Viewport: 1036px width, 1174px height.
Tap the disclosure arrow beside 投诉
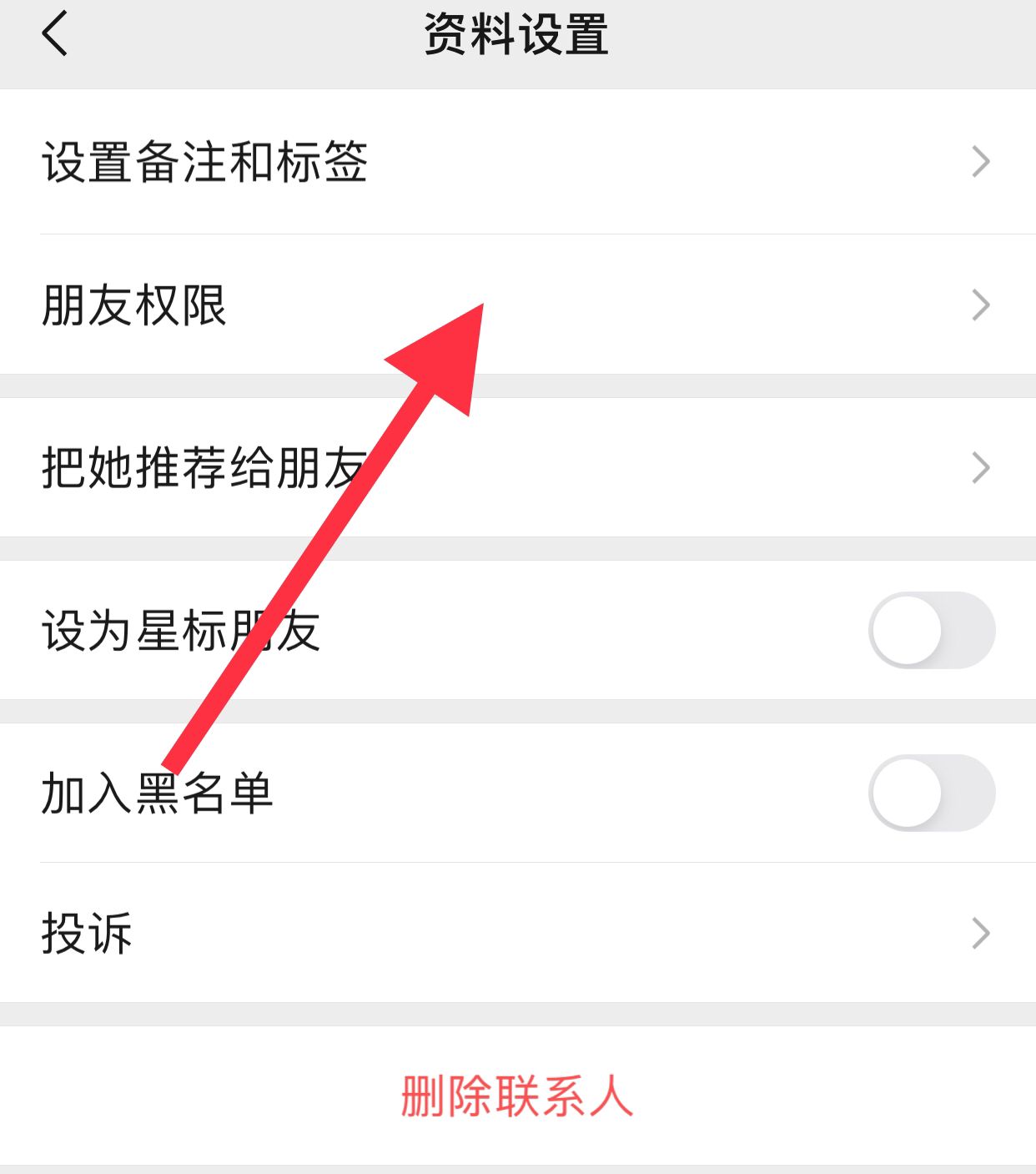(x=979, y=935)
